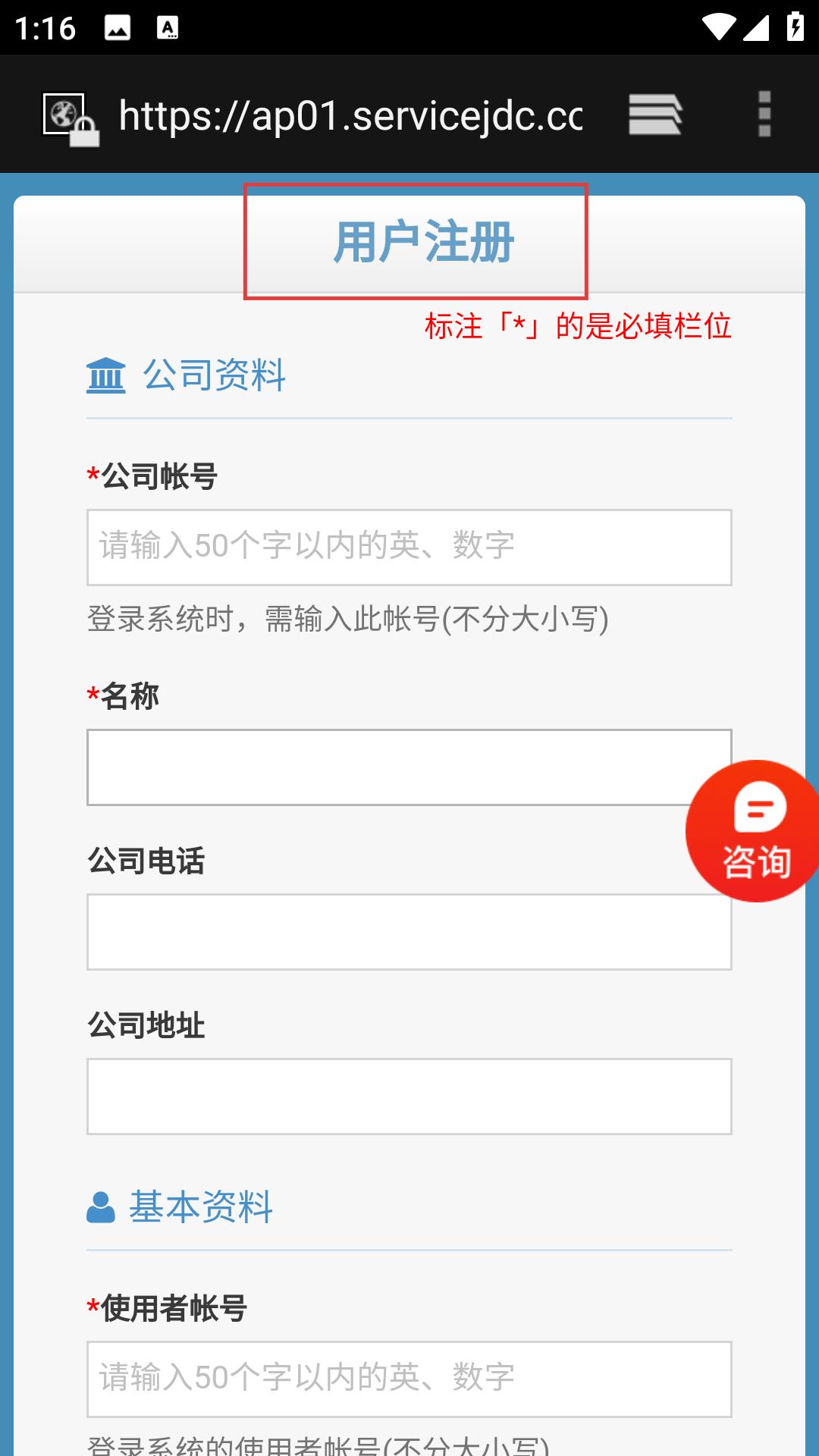Open the browser tabs stack icon
Image resolution: width=819 pixels, height=1456 pixels.
point(655,115)
